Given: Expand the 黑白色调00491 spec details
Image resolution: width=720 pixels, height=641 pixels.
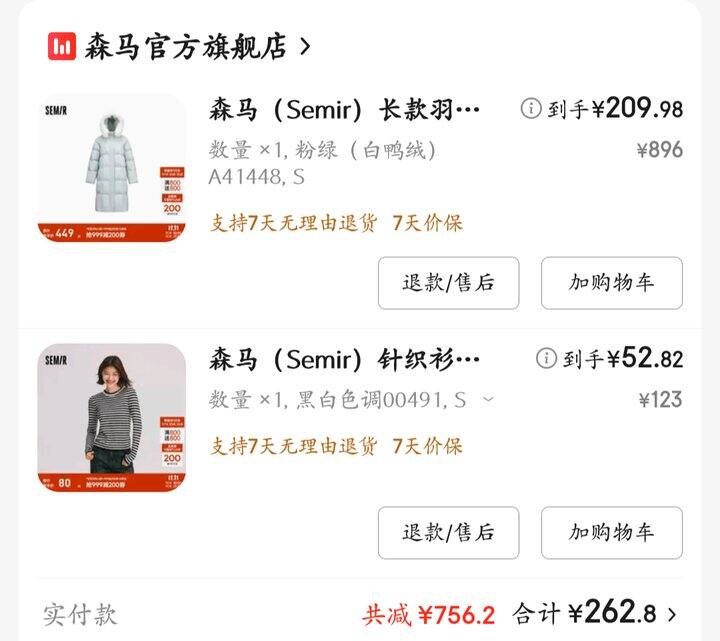Looking at the screenshot, I should pyautogui.click(x=488, y=400).
